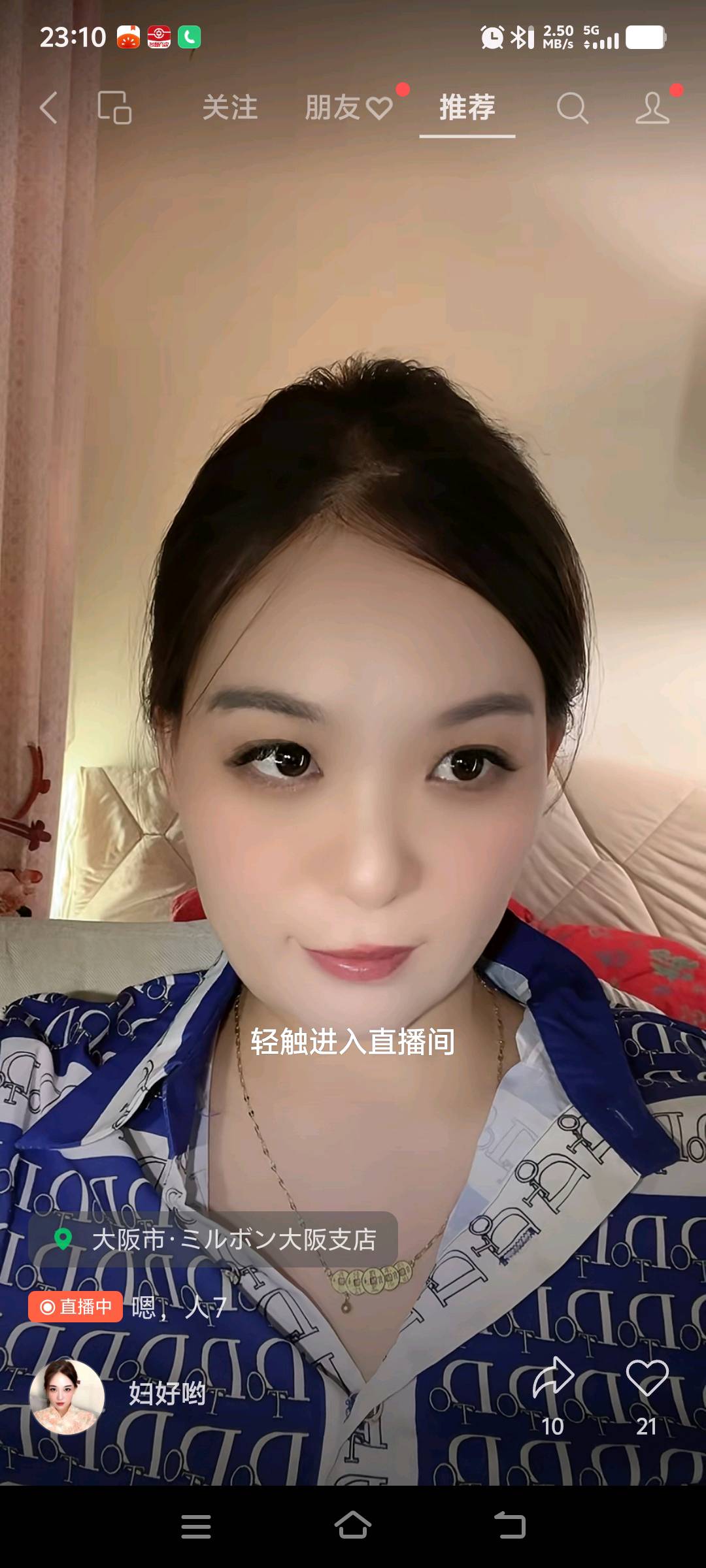Switch to the 关注 tab

(x=229, y=108)
